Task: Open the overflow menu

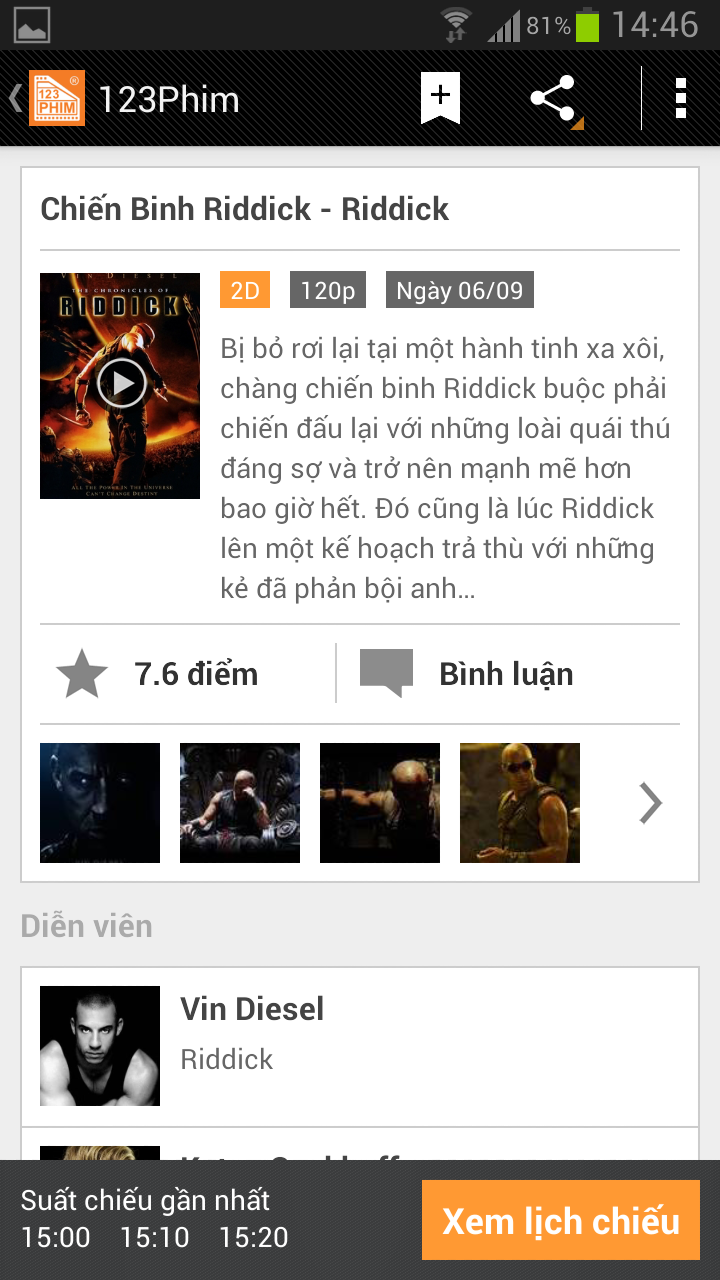Action: (681, 98)
